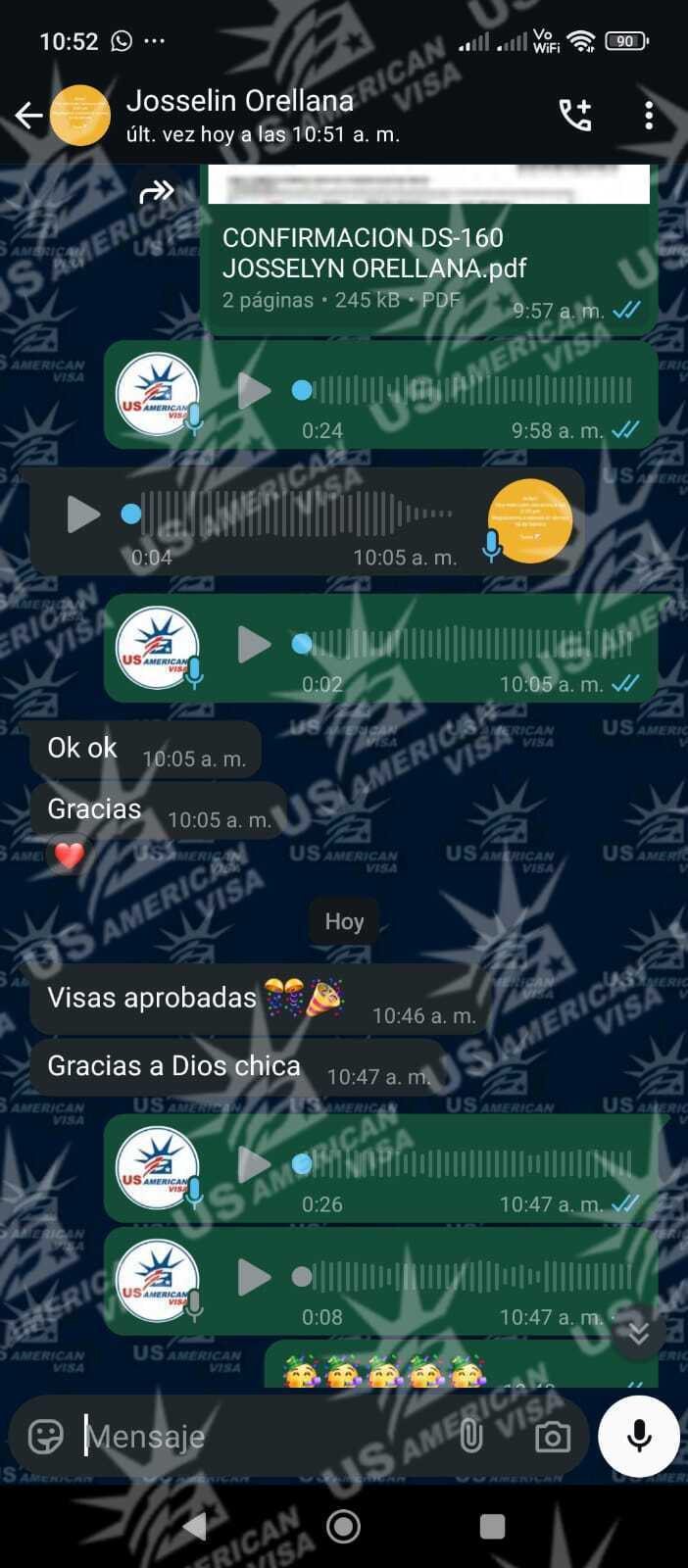The width and height of the screenshot is (688, 1568).
Task: Attach a file to the chat
Action: (x=471, y=1437)
